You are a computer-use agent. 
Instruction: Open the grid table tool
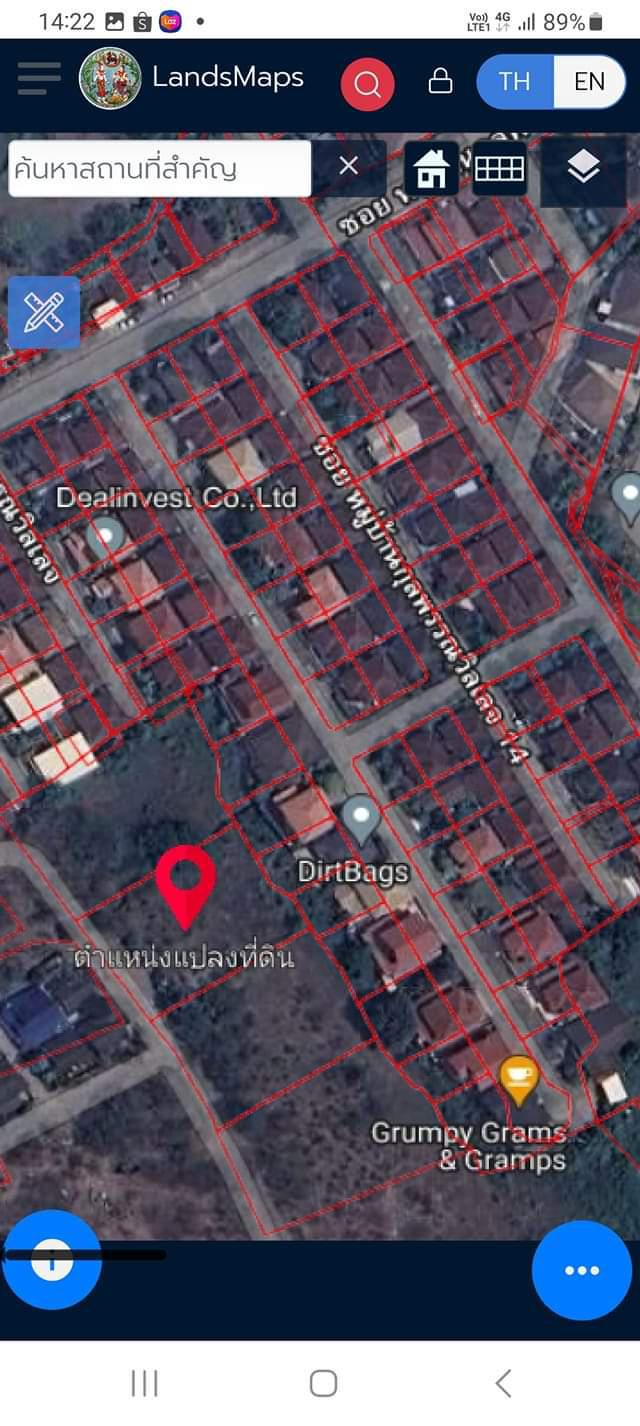click(499, 168)
